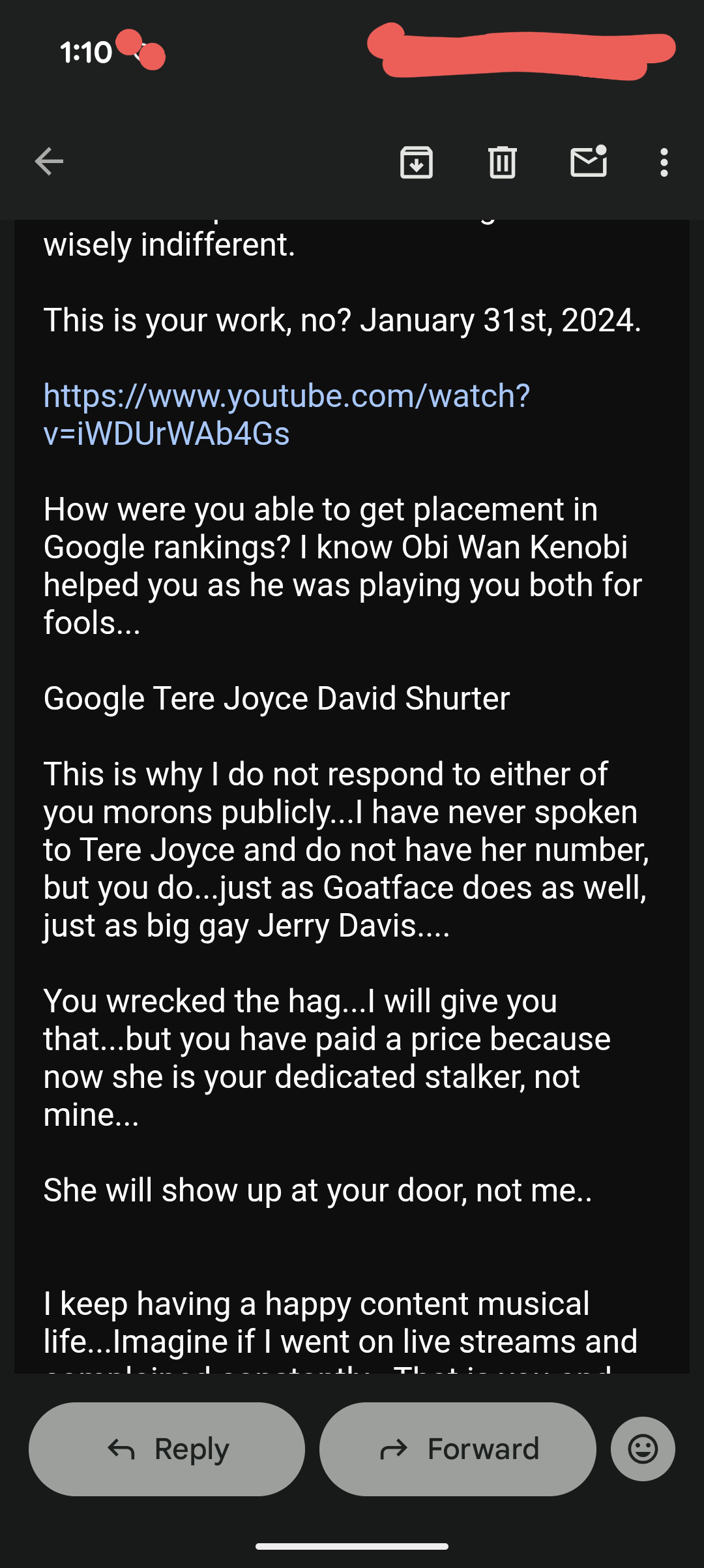This screenshot has height=1568, width=704.
Task: Open the more options menu
Action: 664,162
